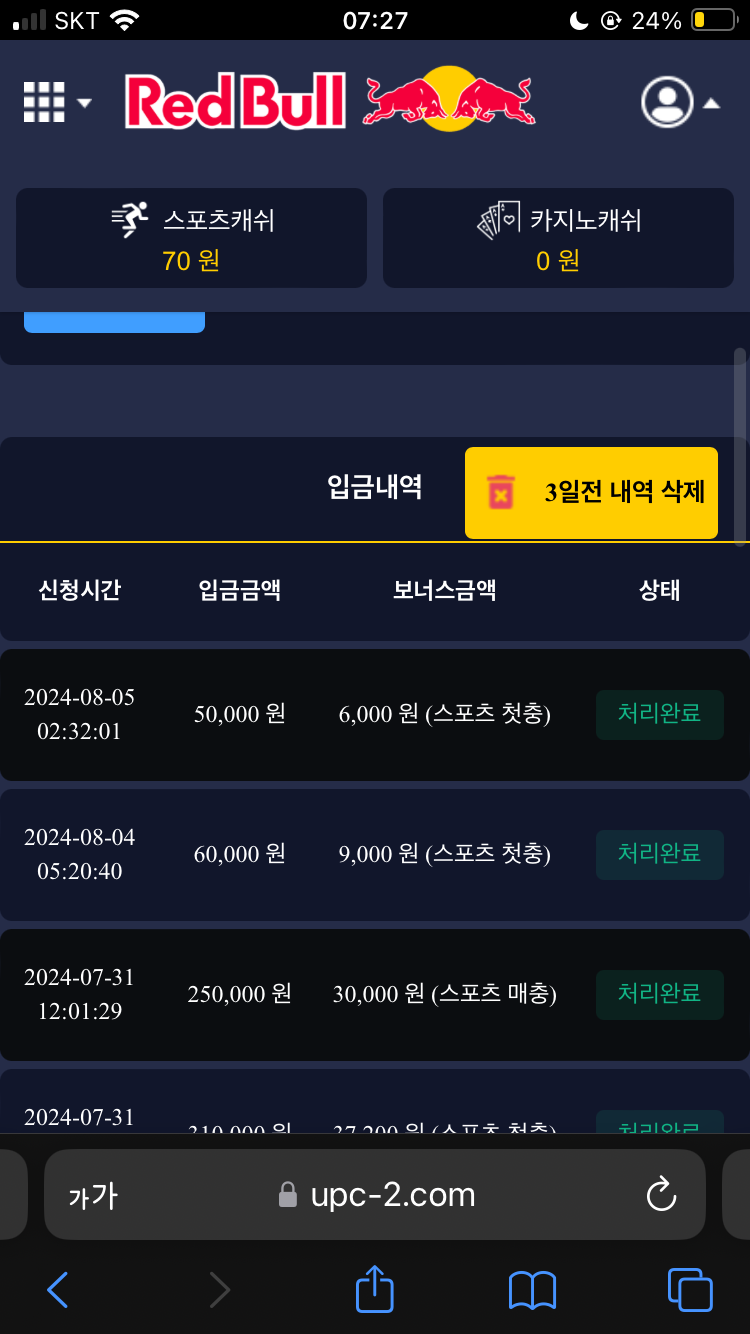
Task: Show open Safari tabs
Action: [x=689, y=1290]
